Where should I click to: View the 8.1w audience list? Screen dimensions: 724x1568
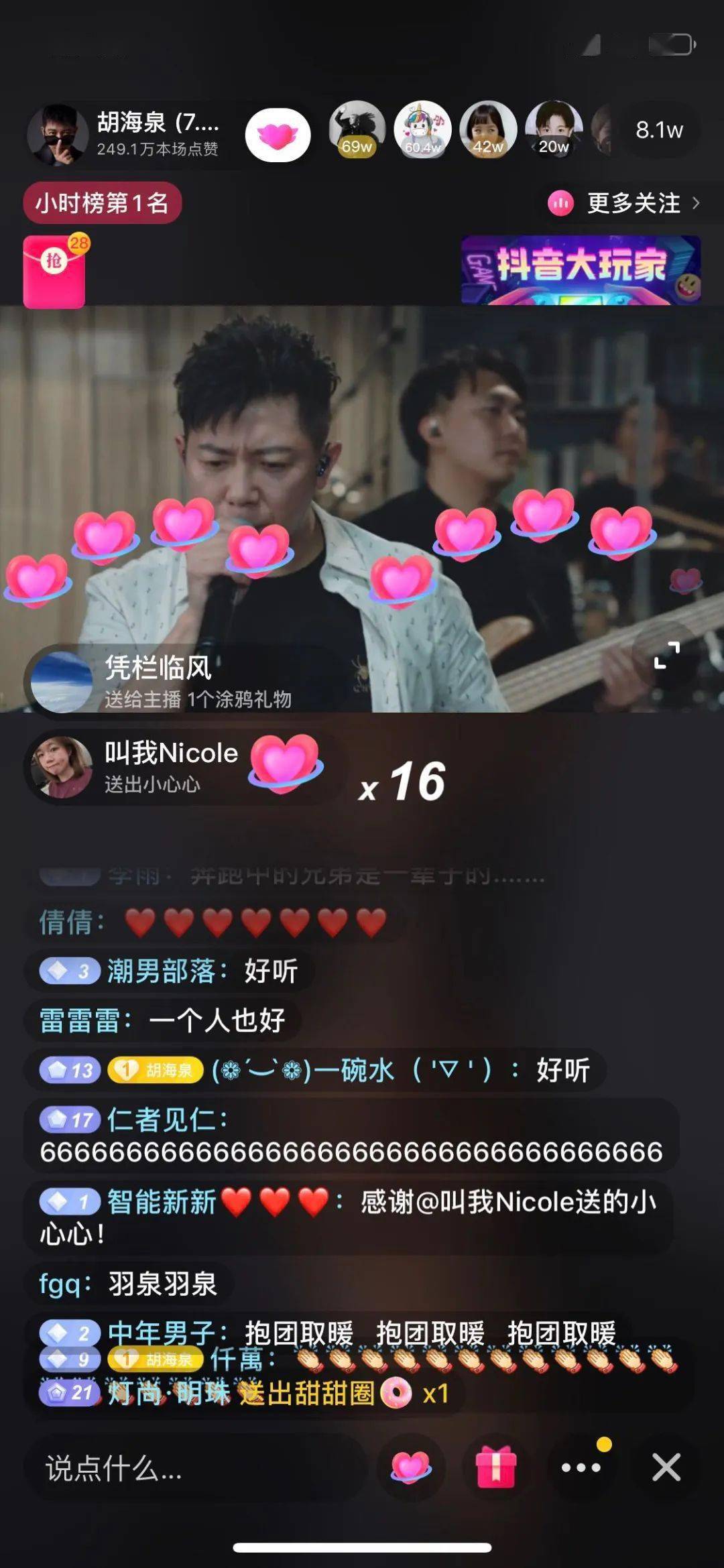[x=658, y=130]
